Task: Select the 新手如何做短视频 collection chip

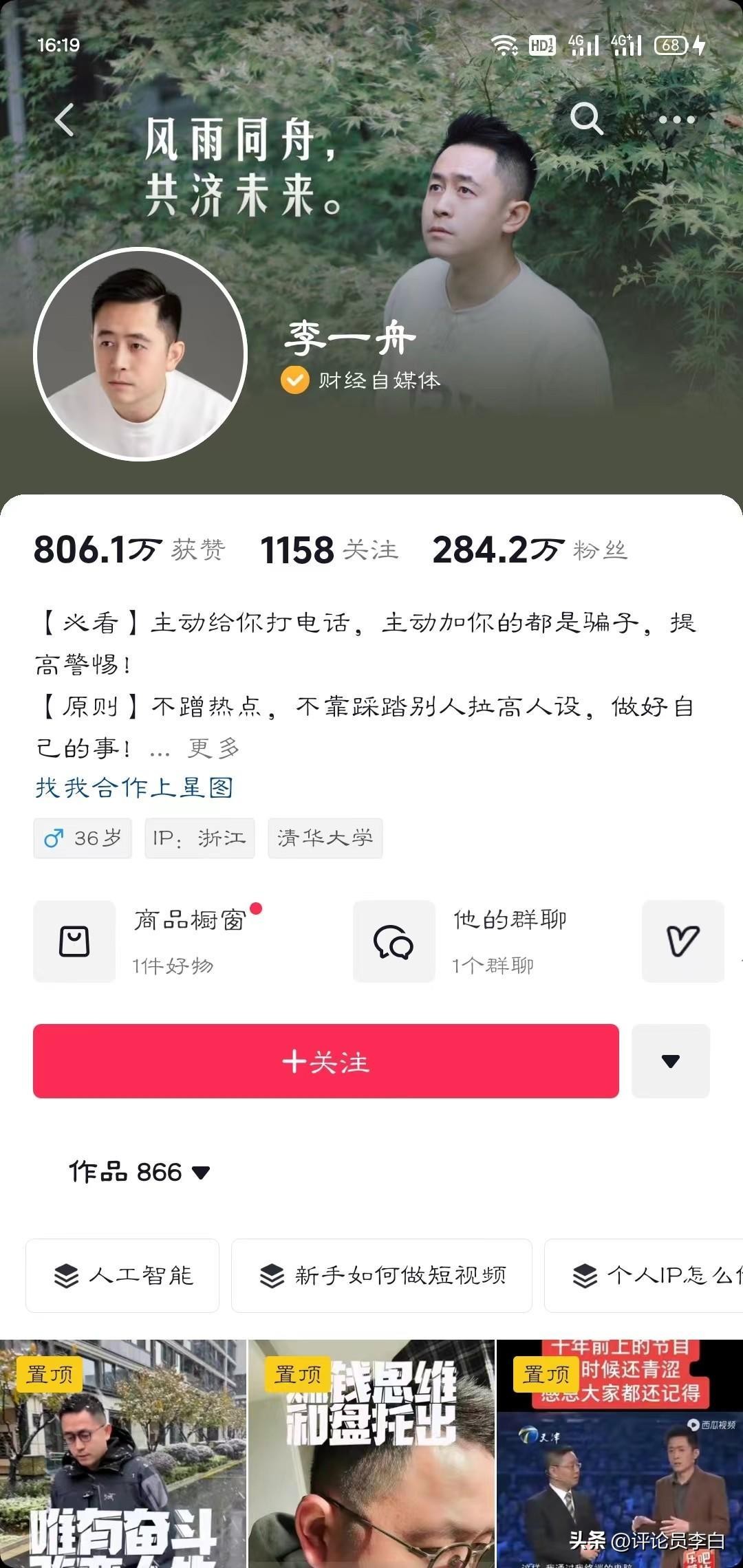Action: (x=382, y=1276)
